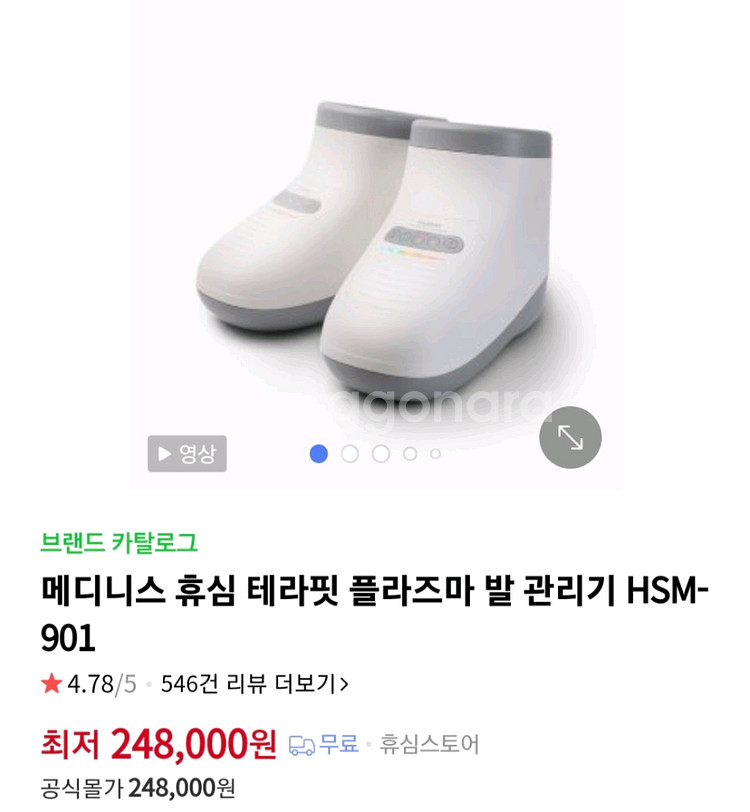Viewport: 750px width, 812px height.
Task: Select the second carousel dot
Action: click(x=347, y=452)
